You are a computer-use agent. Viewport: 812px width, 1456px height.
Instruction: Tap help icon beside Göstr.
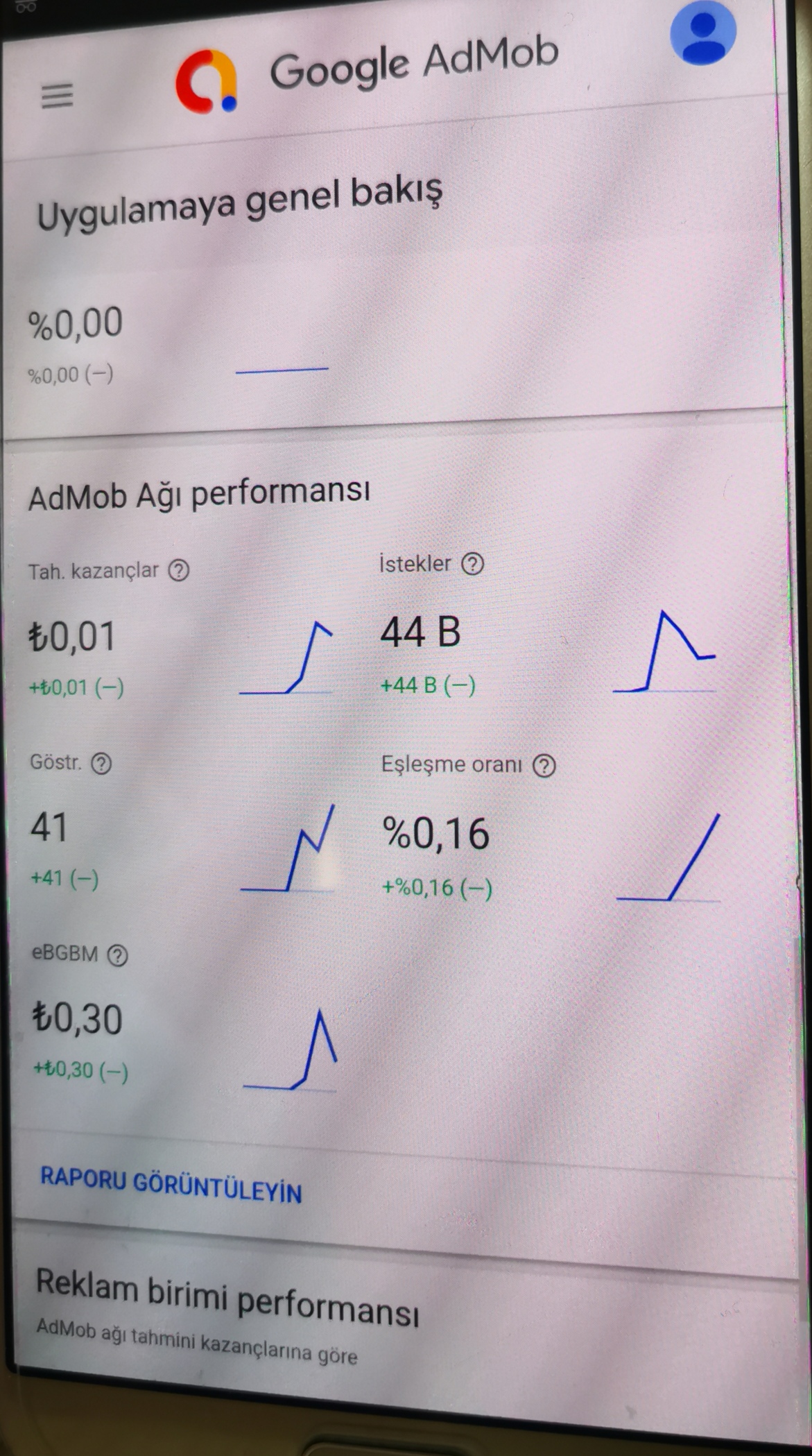[101, 764]
